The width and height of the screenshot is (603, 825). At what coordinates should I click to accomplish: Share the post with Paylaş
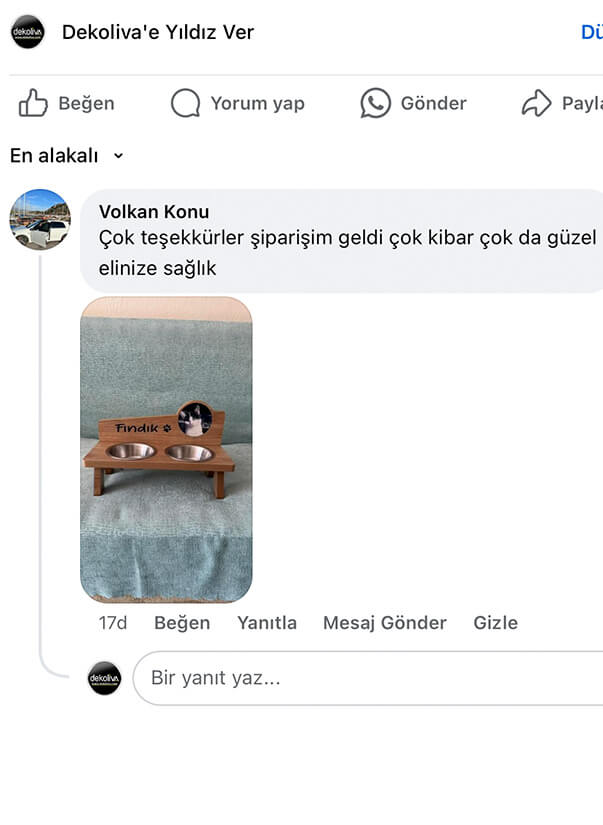click(562, 103)
